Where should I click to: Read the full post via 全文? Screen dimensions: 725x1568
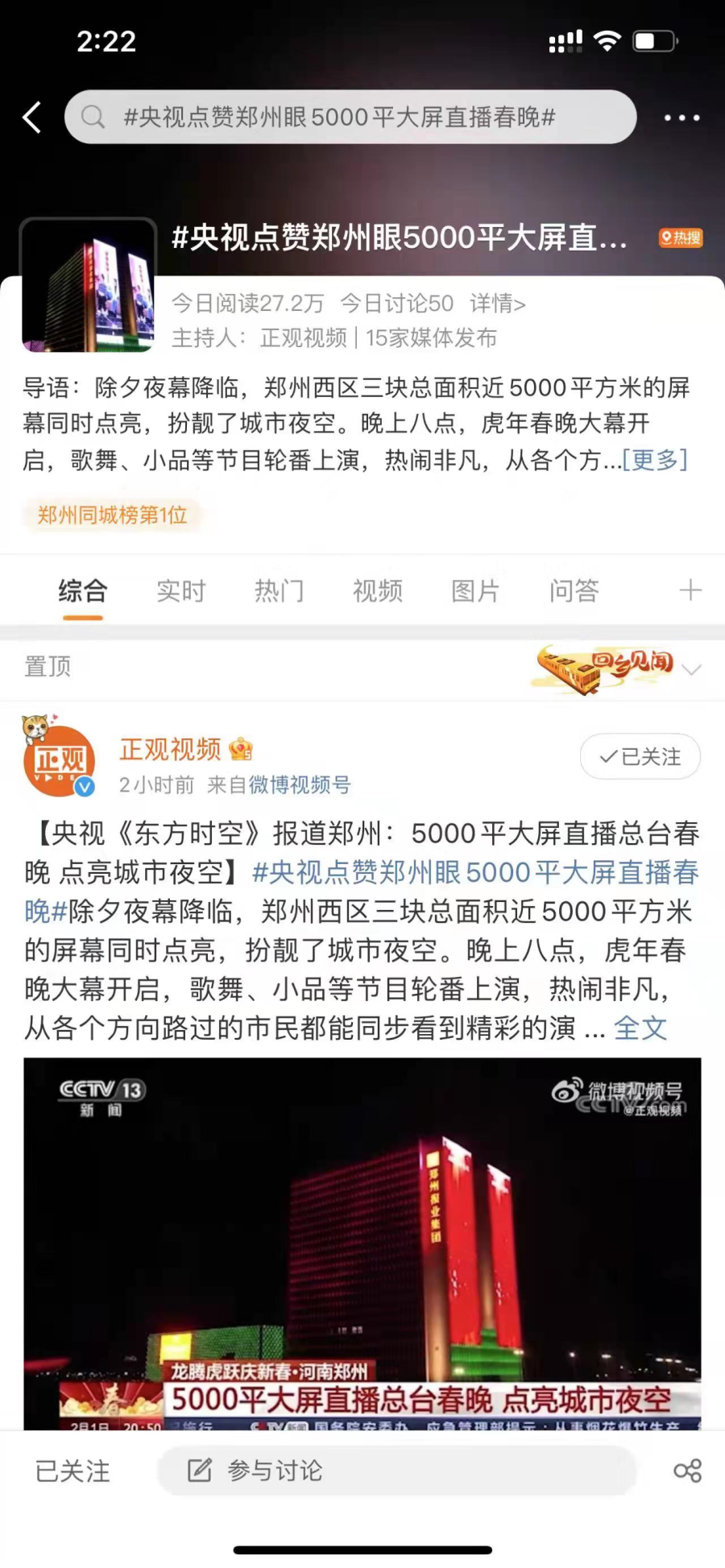[x=640, y=1028]
